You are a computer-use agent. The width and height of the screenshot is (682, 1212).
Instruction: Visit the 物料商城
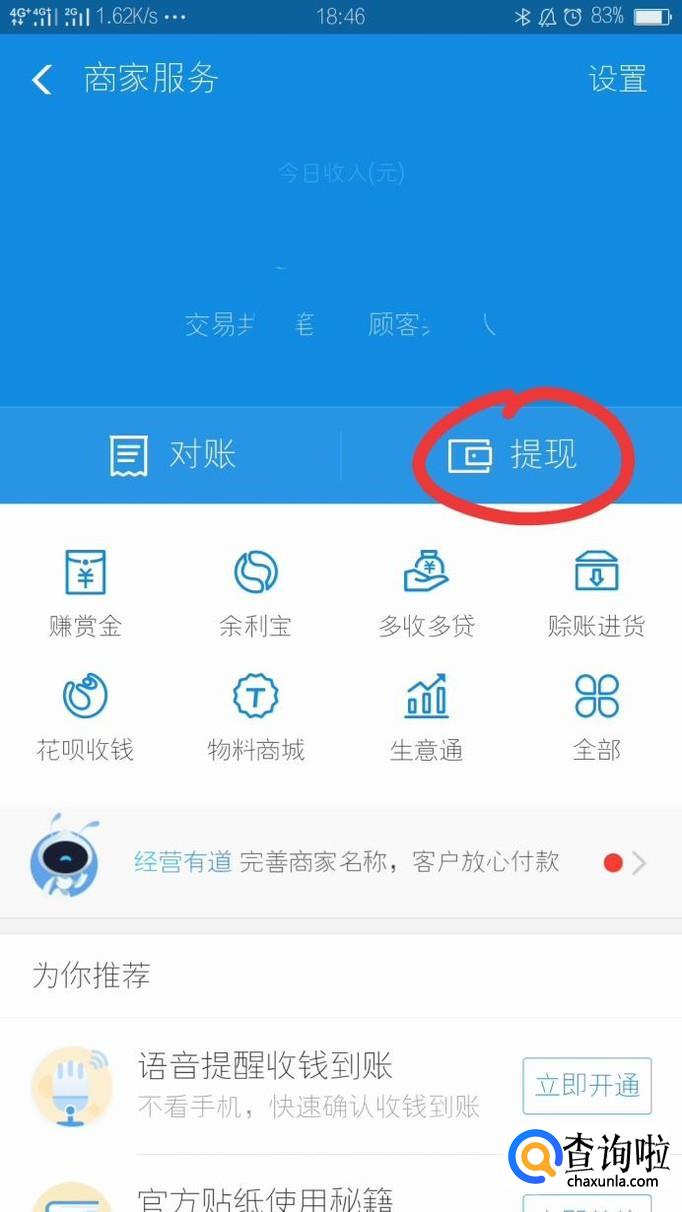[255, 716]
